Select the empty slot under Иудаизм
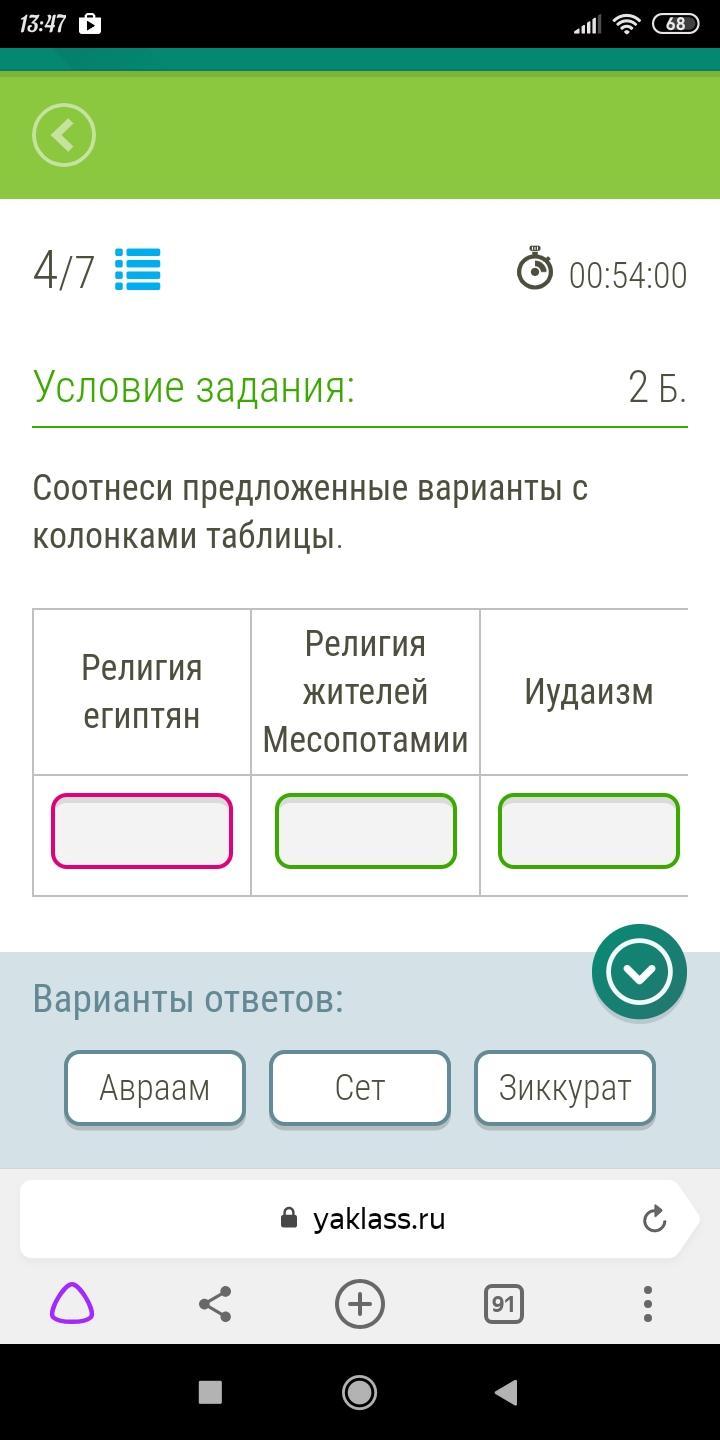The height and width of the screenshot is (1440, 720). coord(589,831)
